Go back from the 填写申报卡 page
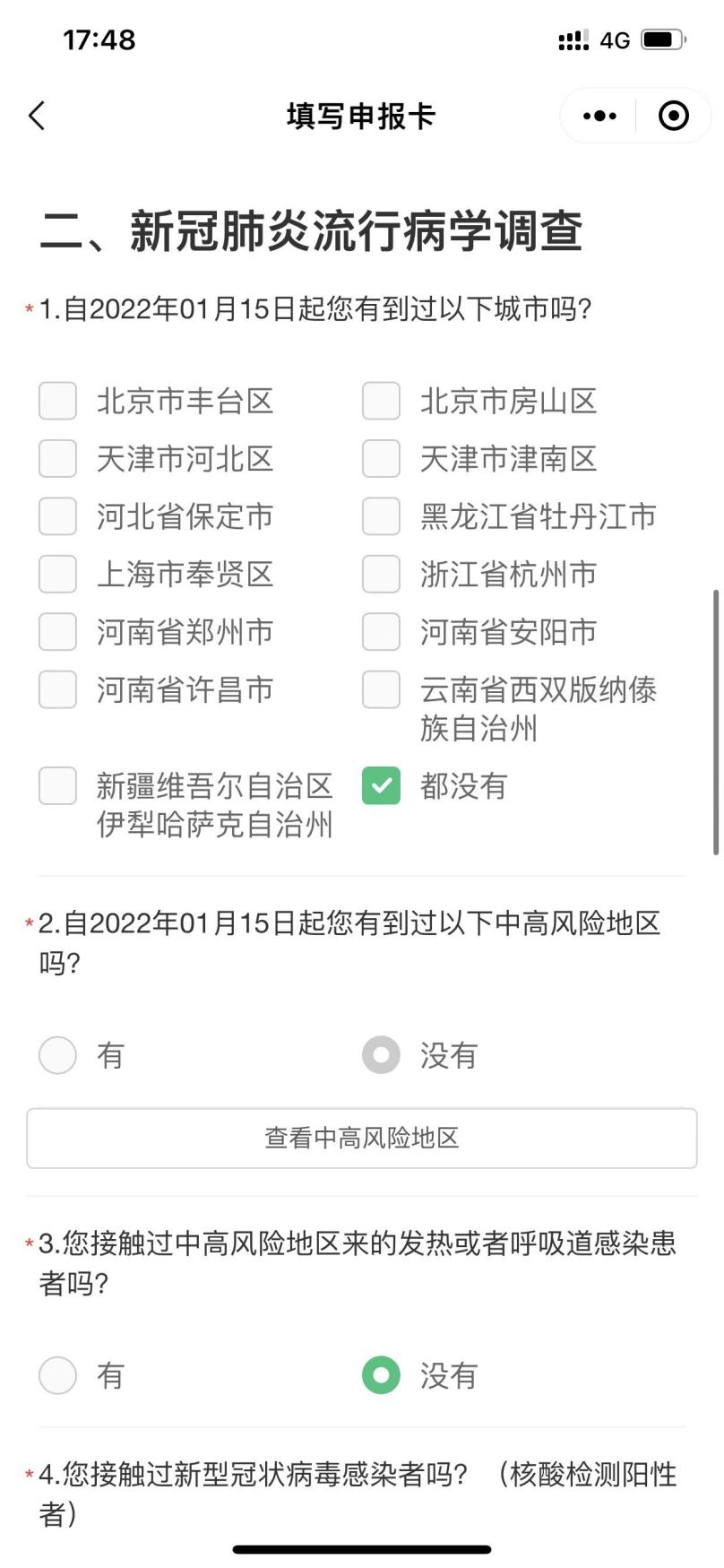This screenshot has width=724, height=1568. tap(37, 116)
